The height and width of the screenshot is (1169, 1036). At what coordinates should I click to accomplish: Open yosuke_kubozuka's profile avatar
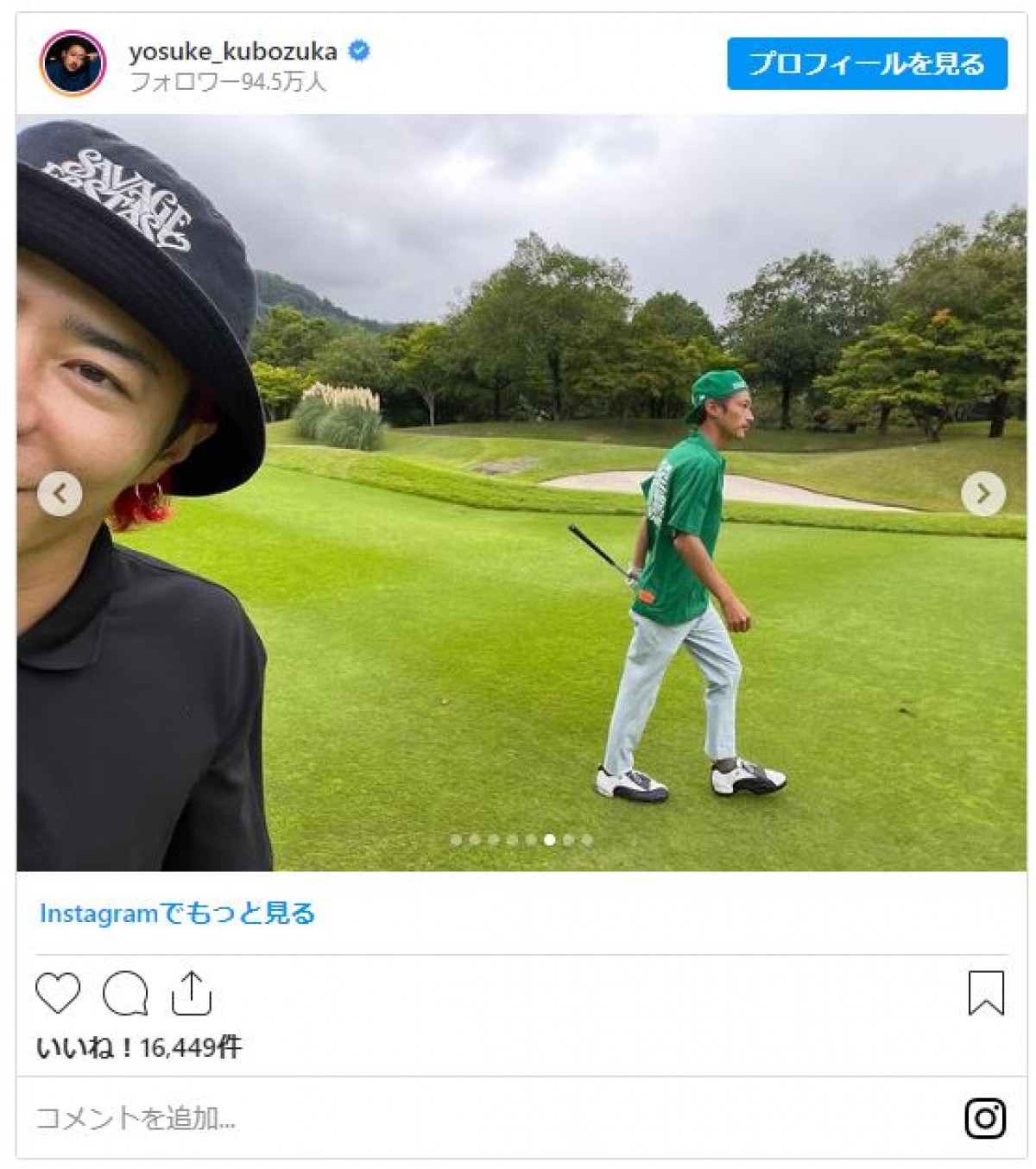[x=73, y=64]
